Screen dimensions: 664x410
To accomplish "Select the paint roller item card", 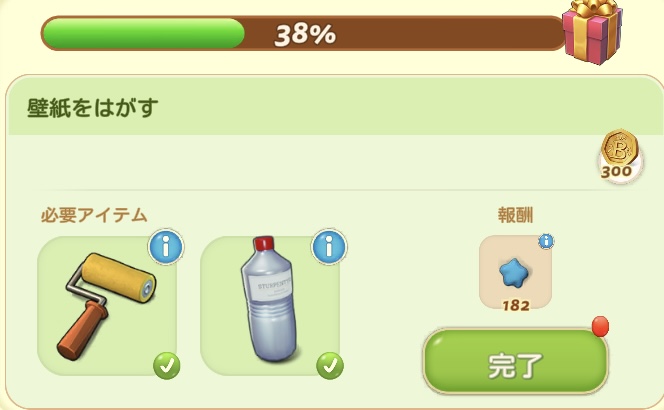I will click(x=105, y=305).
